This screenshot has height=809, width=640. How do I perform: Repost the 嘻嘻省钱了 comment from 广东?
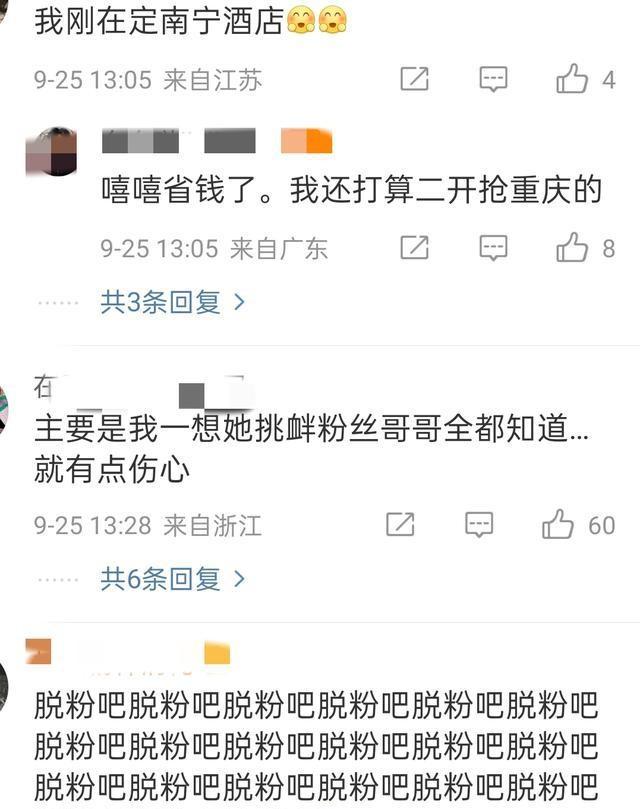(414, 247)
